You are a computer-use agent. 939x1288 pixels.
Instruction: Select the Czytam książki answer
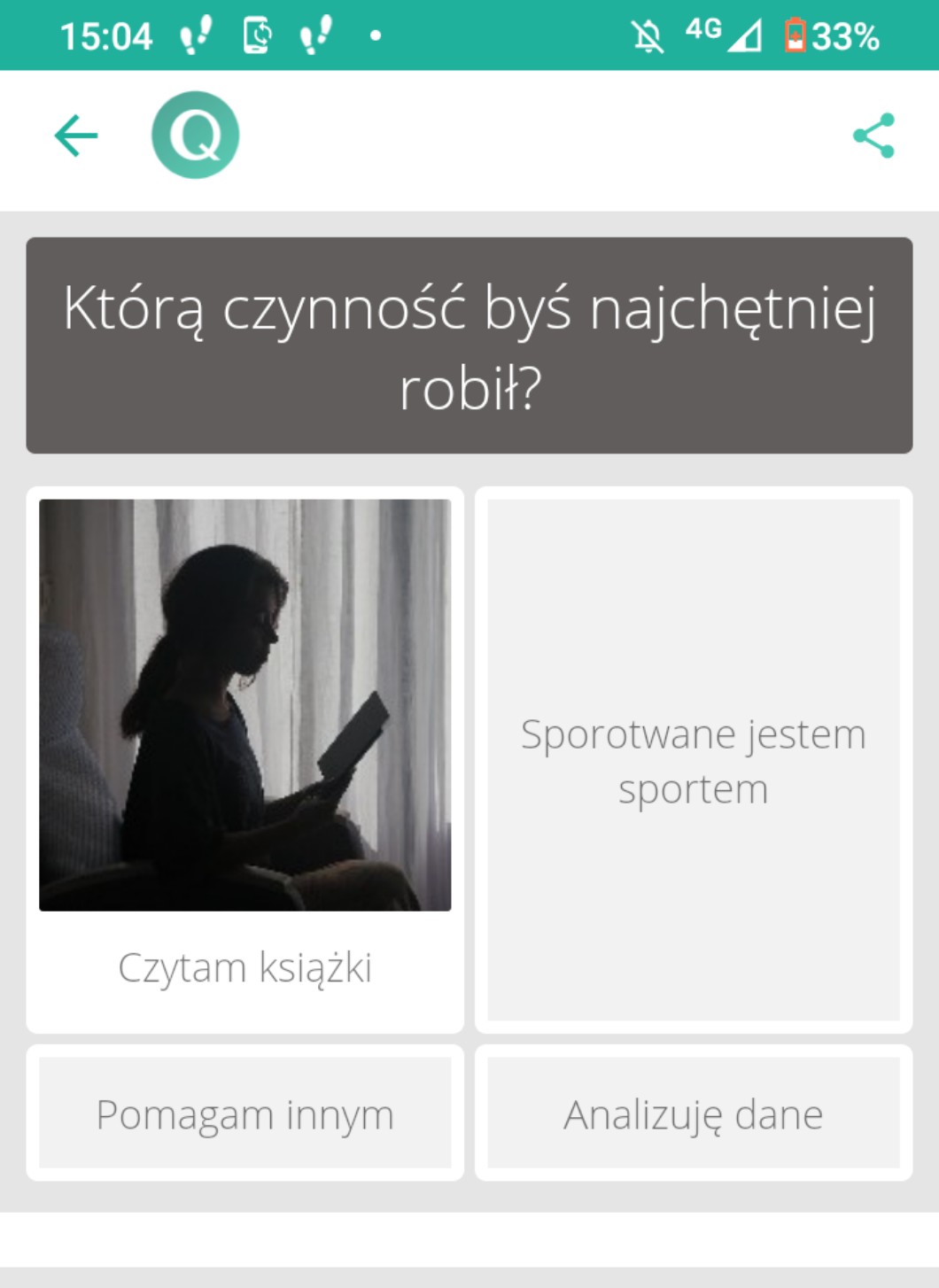[245, 759]
